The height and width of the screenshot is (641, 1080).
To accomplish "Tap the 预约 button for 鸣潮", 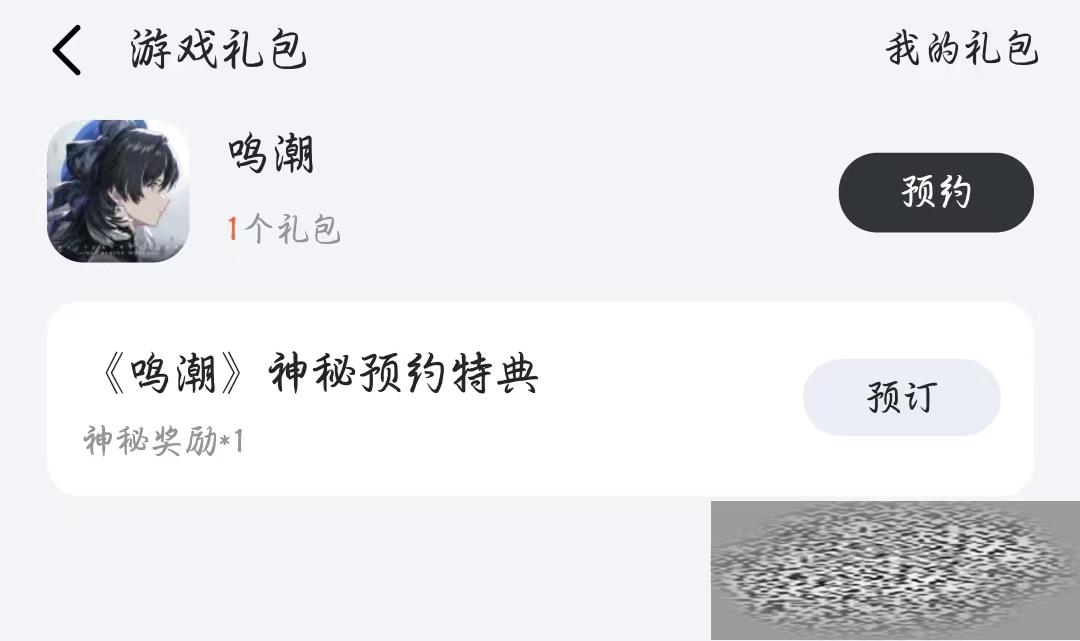I will tap(935, 192).
